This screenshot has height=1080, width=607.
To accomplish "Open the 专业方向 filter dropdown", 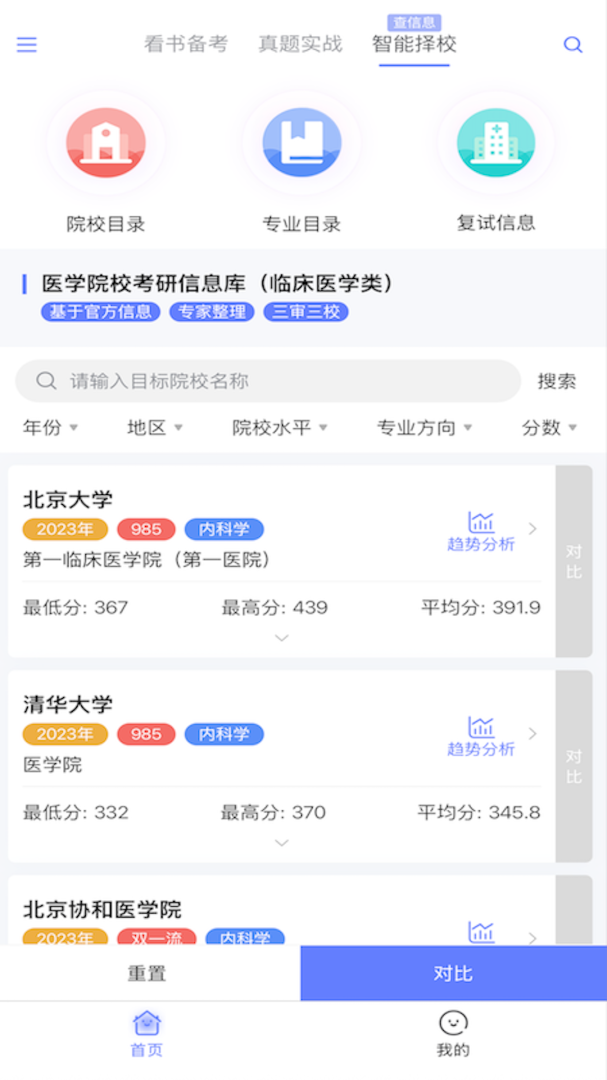I will pos(424,428).
